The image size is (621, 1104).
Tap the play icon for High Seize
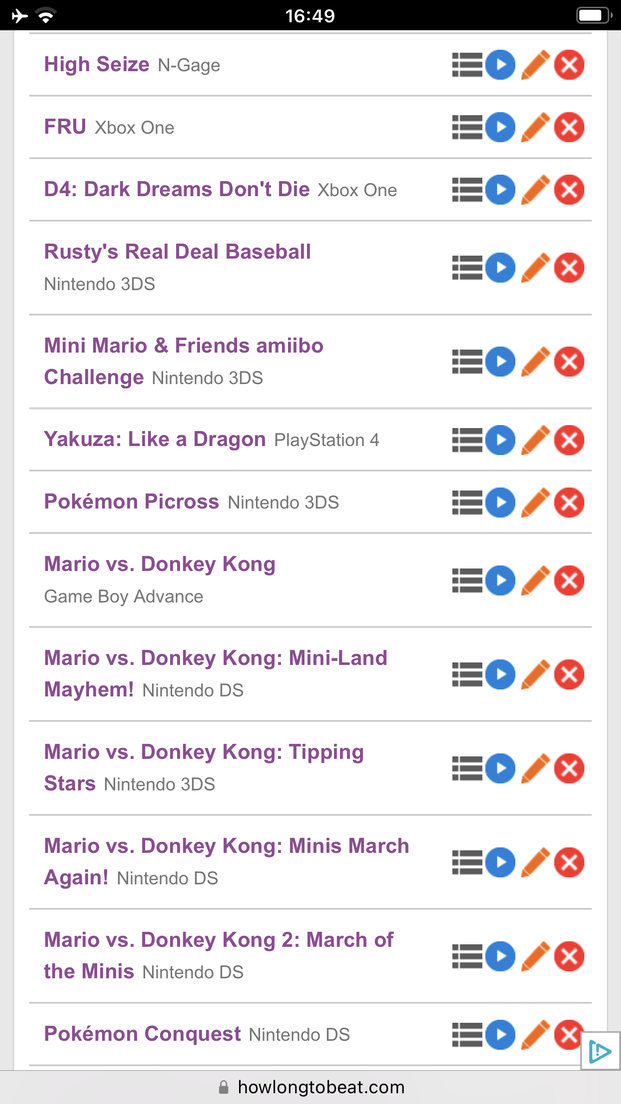pos(500,65)
